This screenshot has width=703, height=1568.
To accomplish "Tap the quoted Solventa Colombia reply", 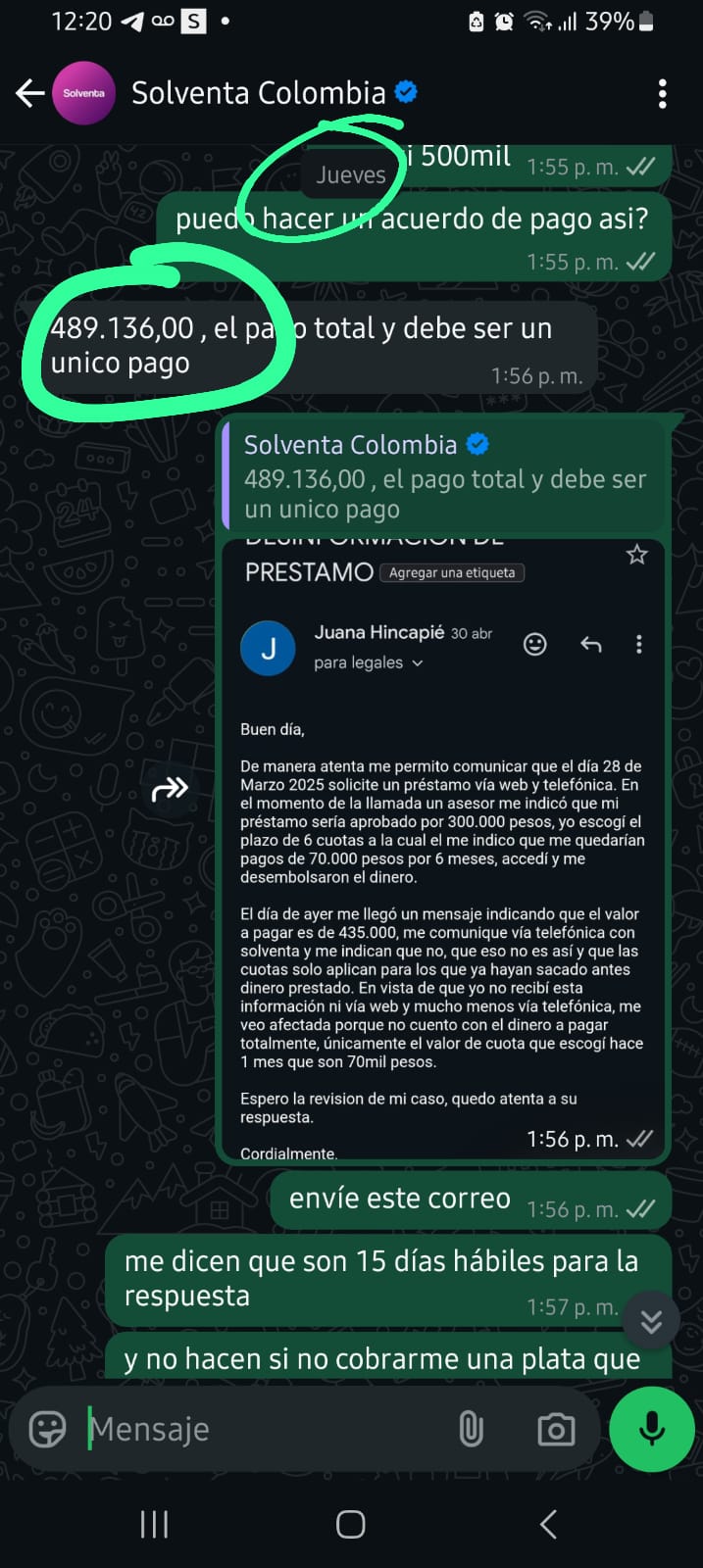I will [x=445, y=477].
